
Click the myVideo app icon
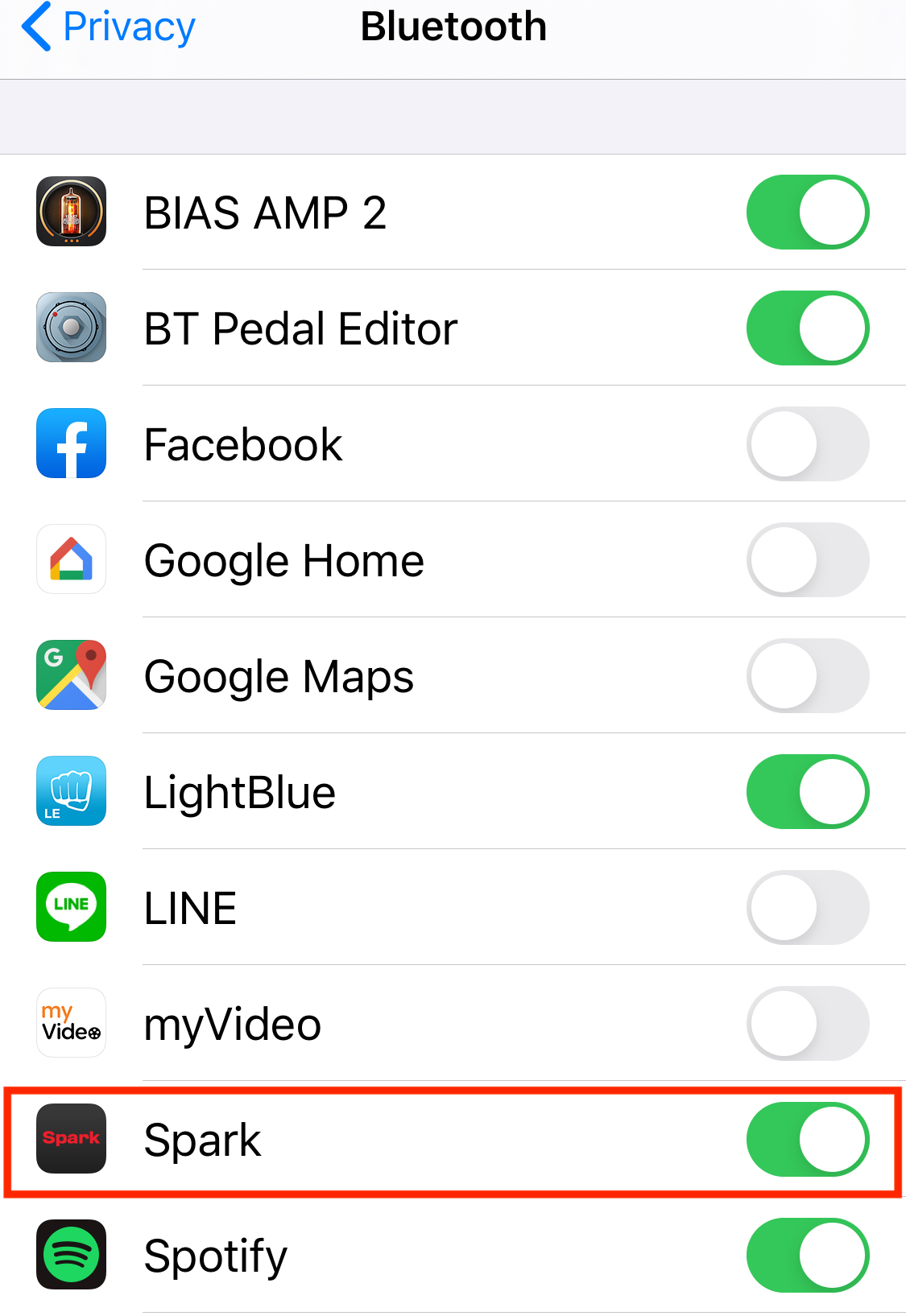(x=71, y=1023)
